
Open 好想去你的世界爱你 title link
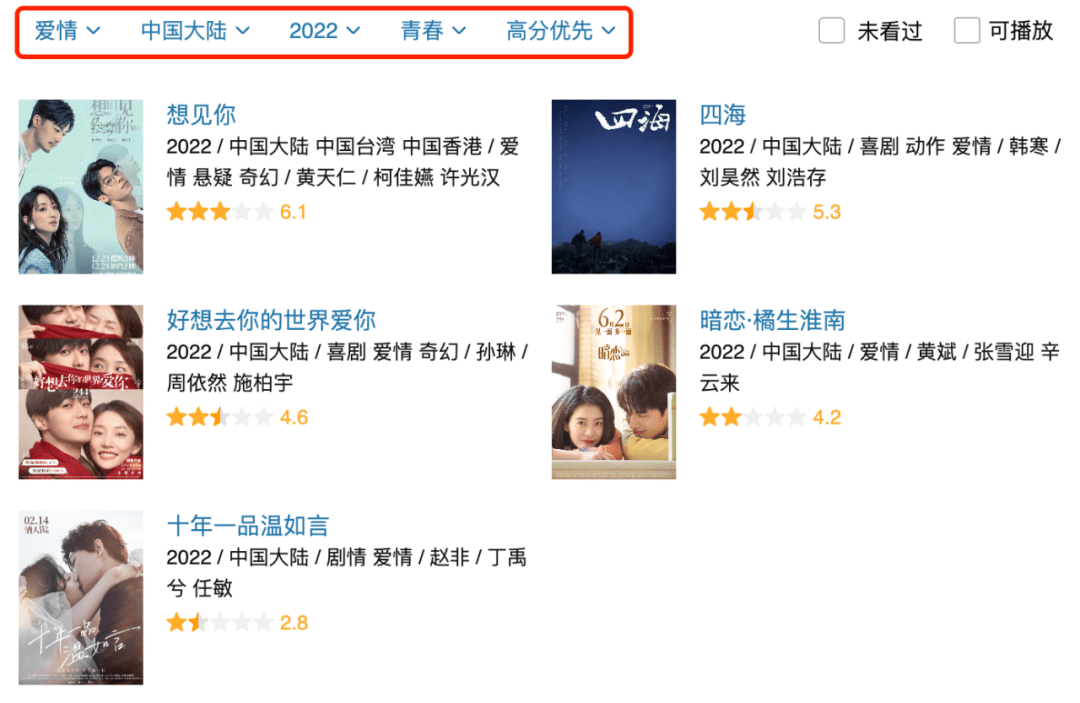(x=271, y=320)
